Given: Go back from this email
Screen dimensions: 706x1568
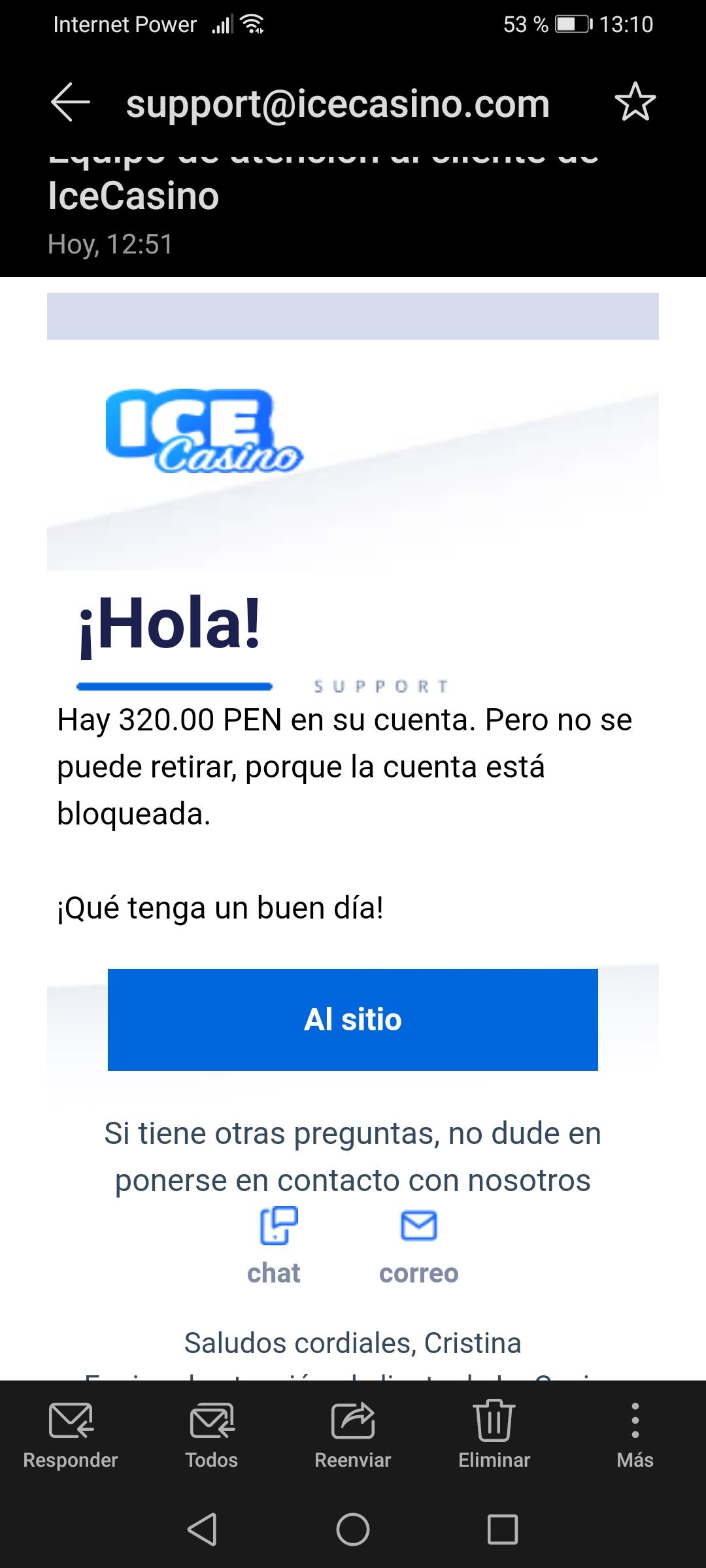Looking at the screenshot, I should [70, 102].
